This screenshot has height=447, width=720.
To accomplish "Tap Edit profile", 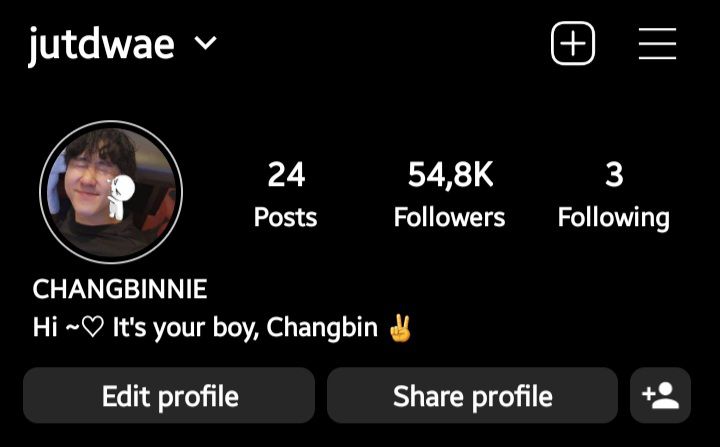I will (x=169, y=396).
